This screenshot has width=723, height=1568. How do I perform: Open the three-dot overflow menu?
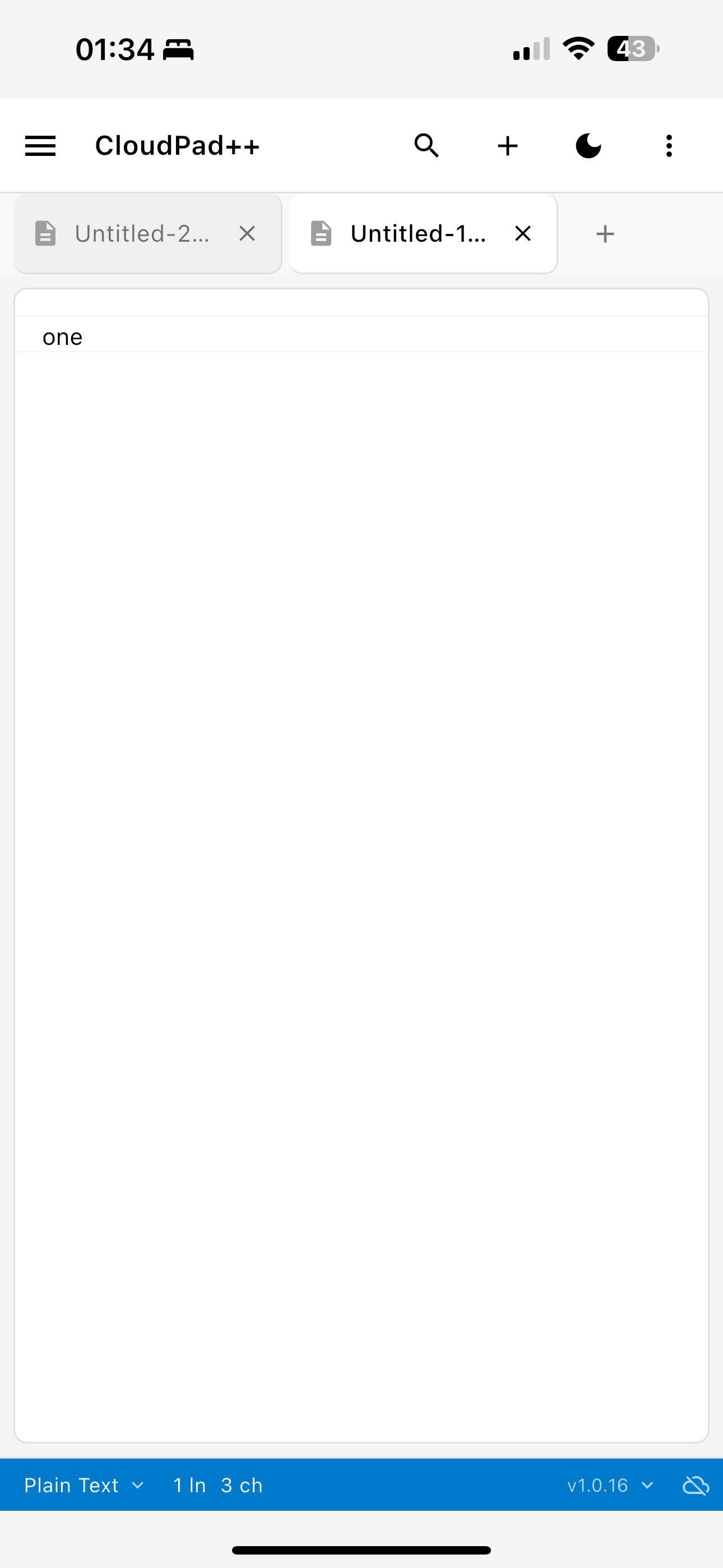pyautogui.click(x=668, y=145)
